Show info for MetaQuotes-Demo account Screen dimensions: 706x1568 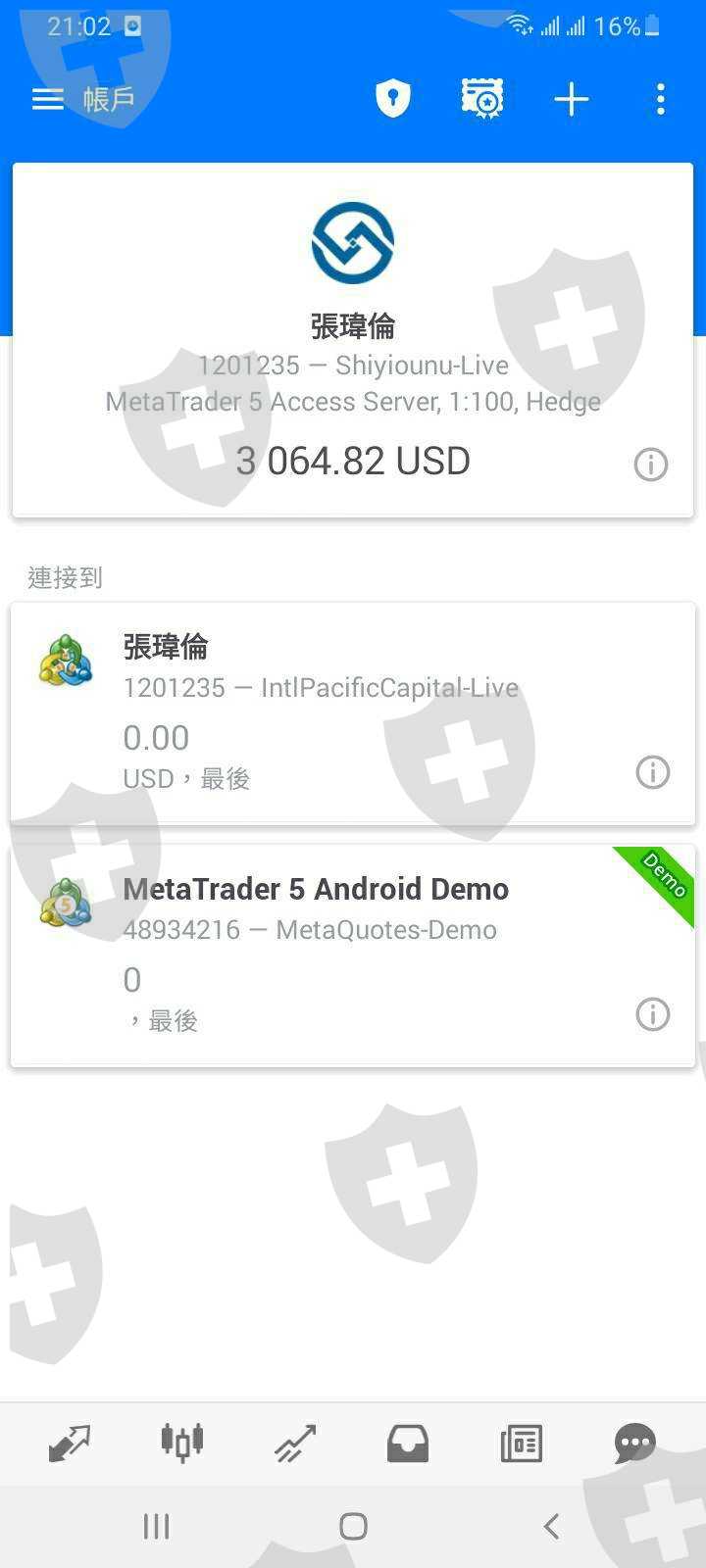point(653,1014)
